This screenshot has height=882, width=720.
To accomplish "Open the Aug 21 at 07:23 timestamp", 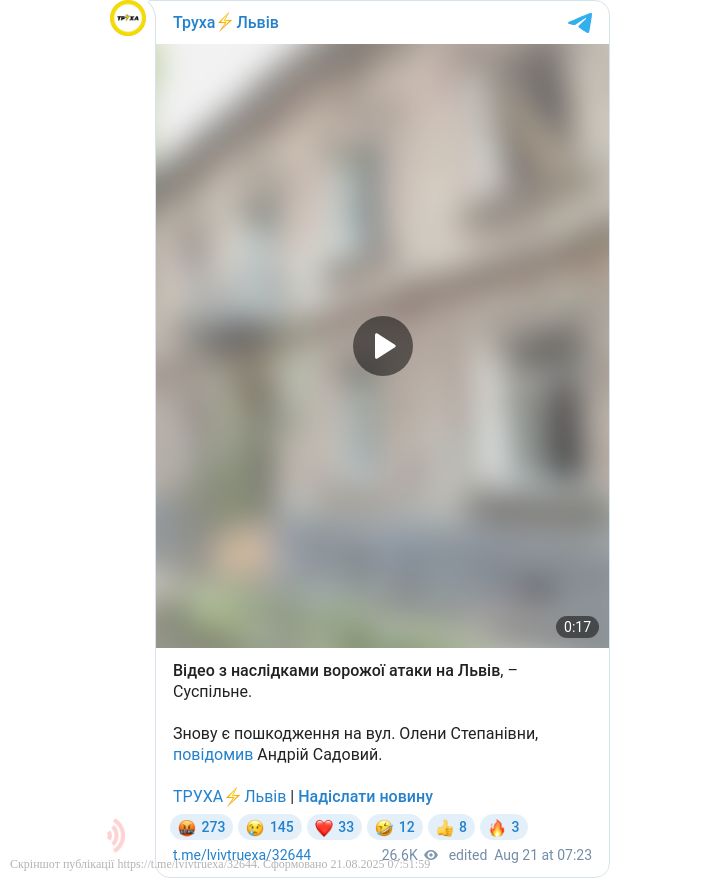I will click(x=542, y=855).
